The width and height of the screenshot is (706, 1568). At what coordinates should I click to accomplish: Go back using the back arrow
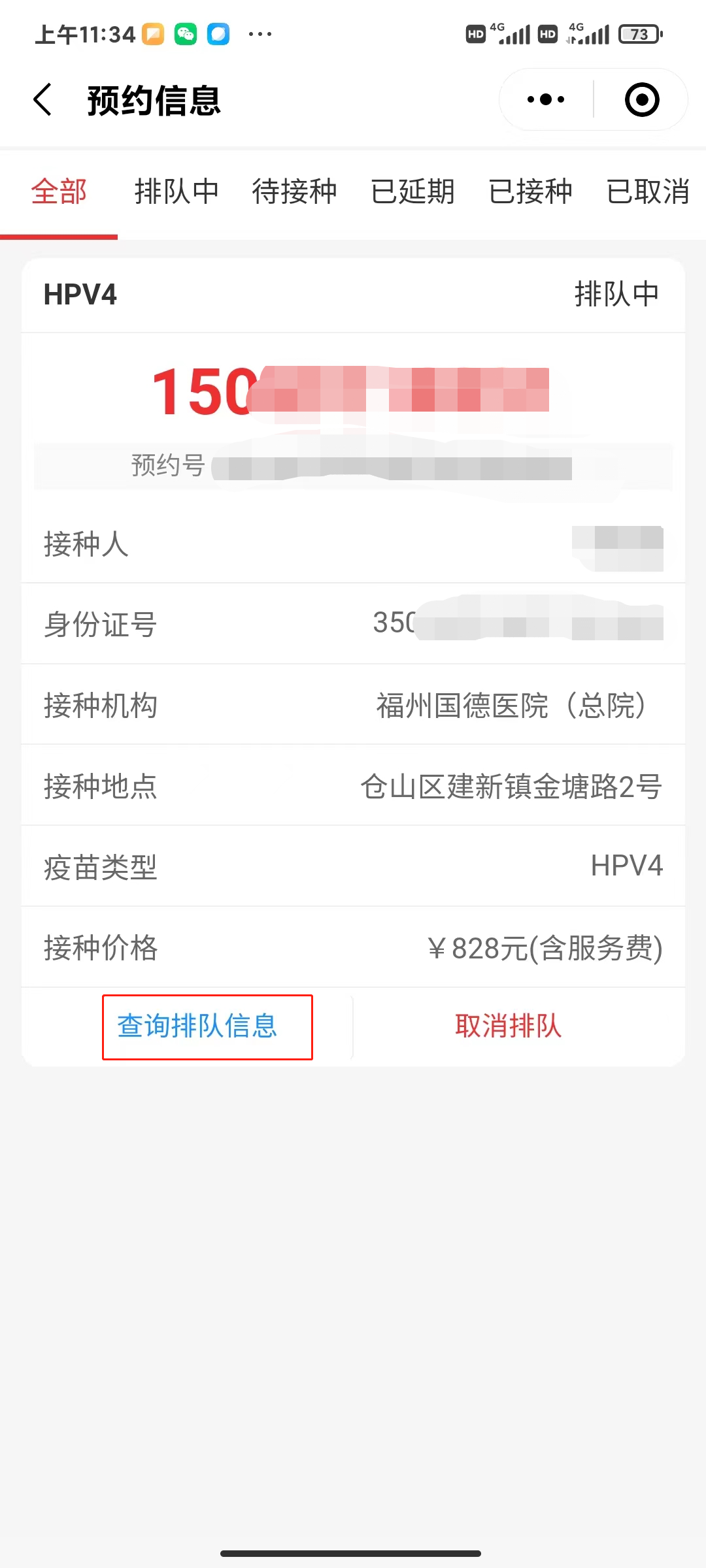(x=43, y=100)
